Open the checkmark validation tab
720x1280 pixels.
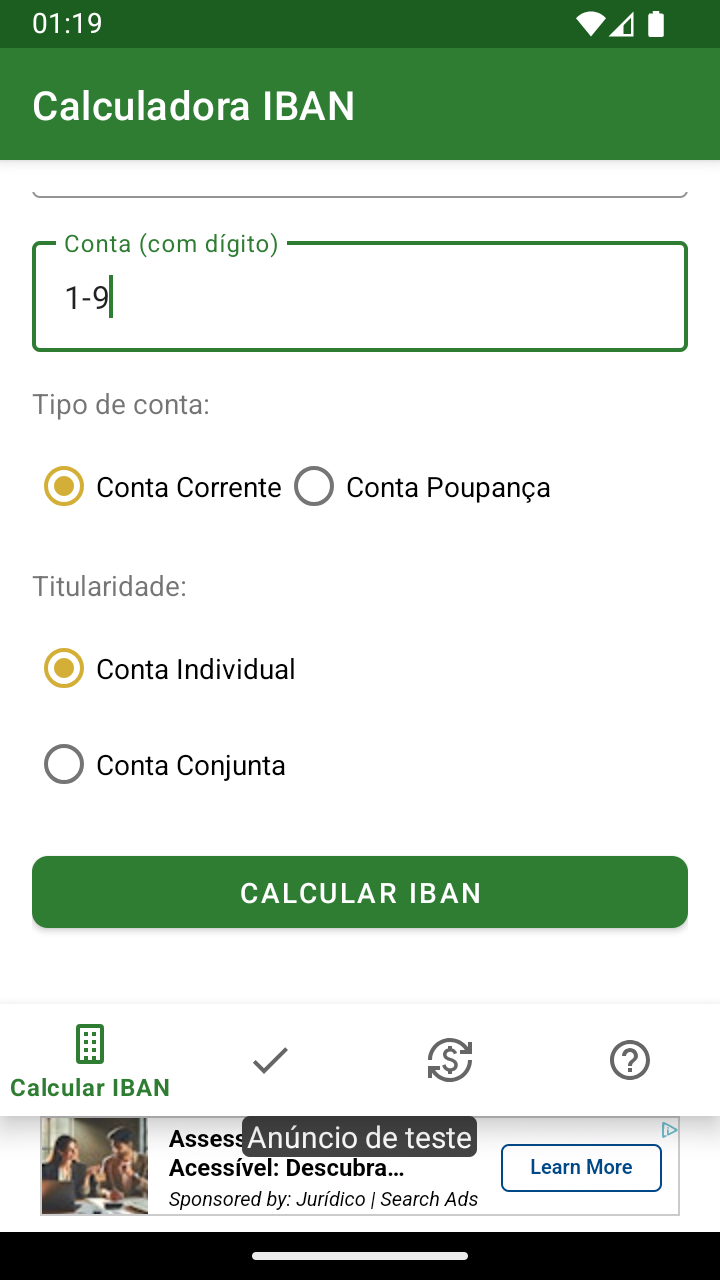tap(270, 1060)
